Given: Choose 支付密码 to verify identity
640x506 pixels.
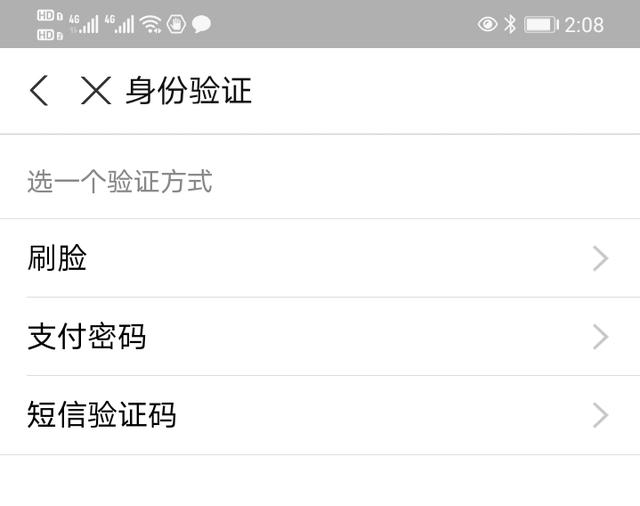Looking at the screenshot, I should pyautogui.click(x=320, y=337).
